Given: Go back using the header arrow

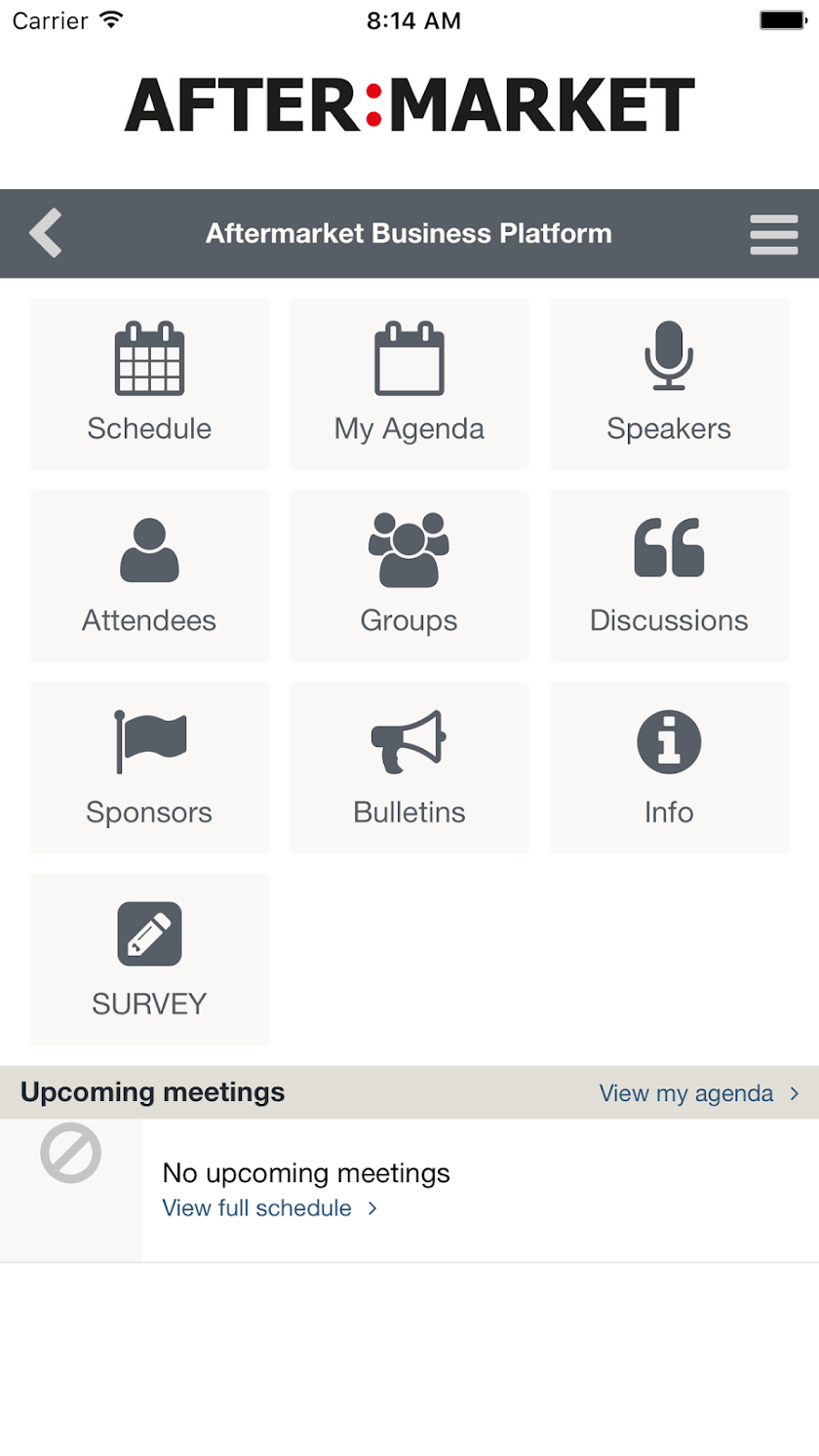Looking at the screenshot, I should tap(46, 233).
